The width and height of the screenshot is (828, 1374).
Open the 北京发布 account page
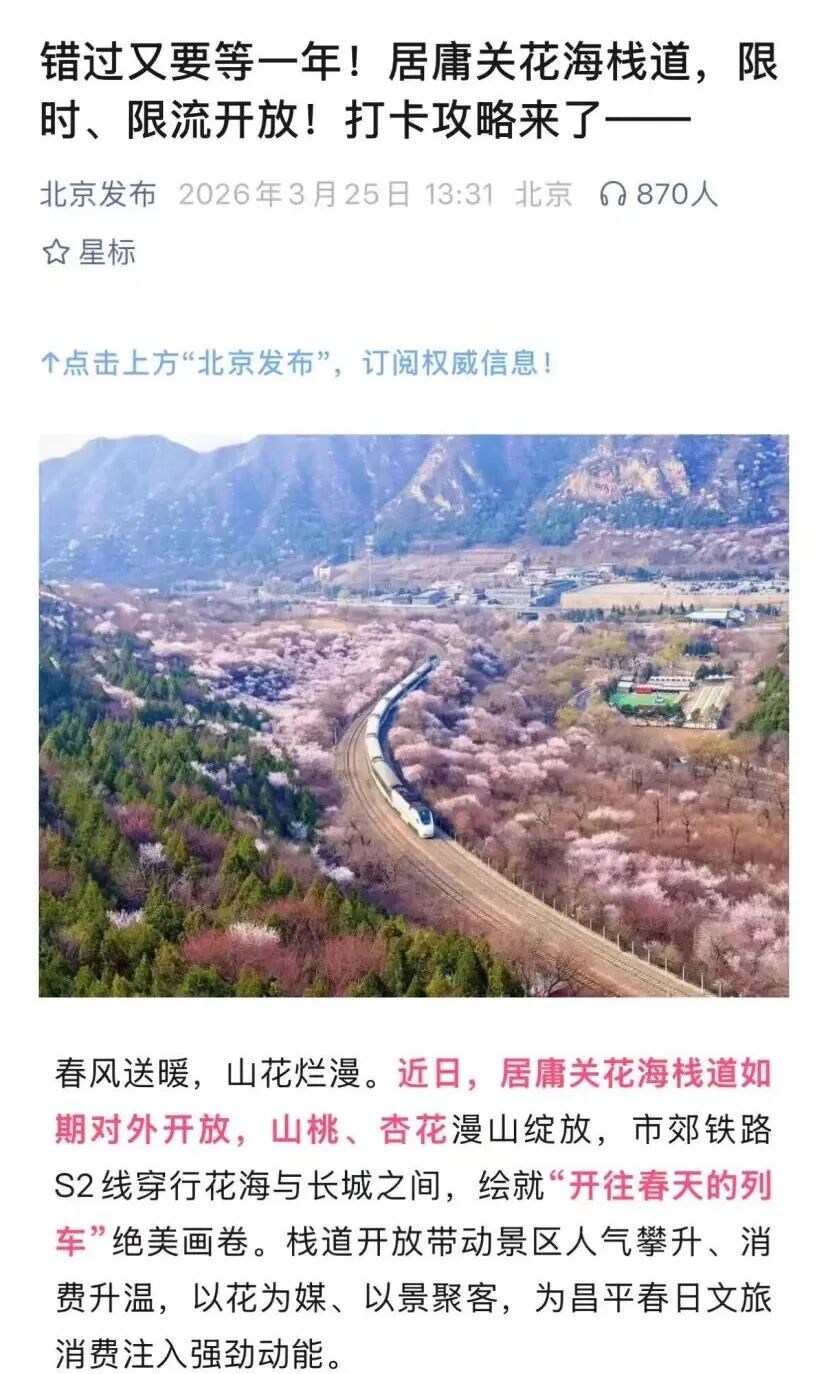pos(98,194)
